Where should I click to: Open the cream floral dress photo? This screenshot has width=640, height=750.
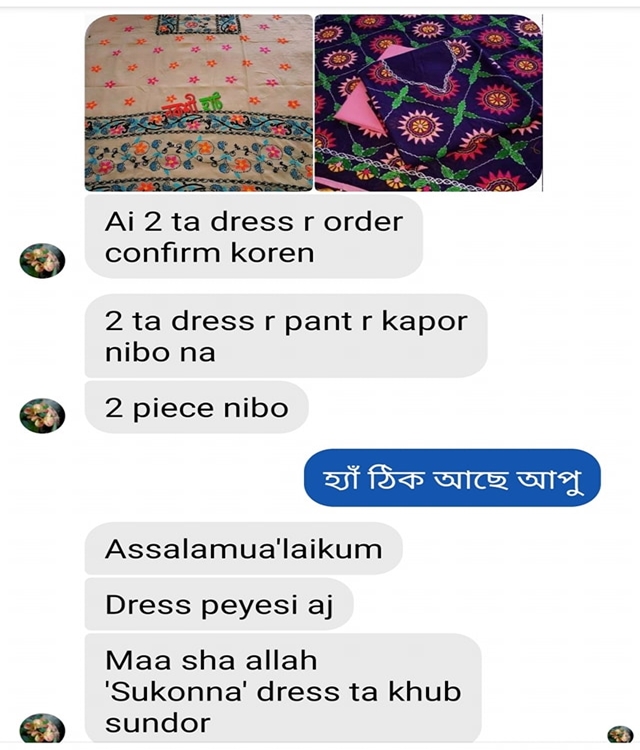point(198,103)
